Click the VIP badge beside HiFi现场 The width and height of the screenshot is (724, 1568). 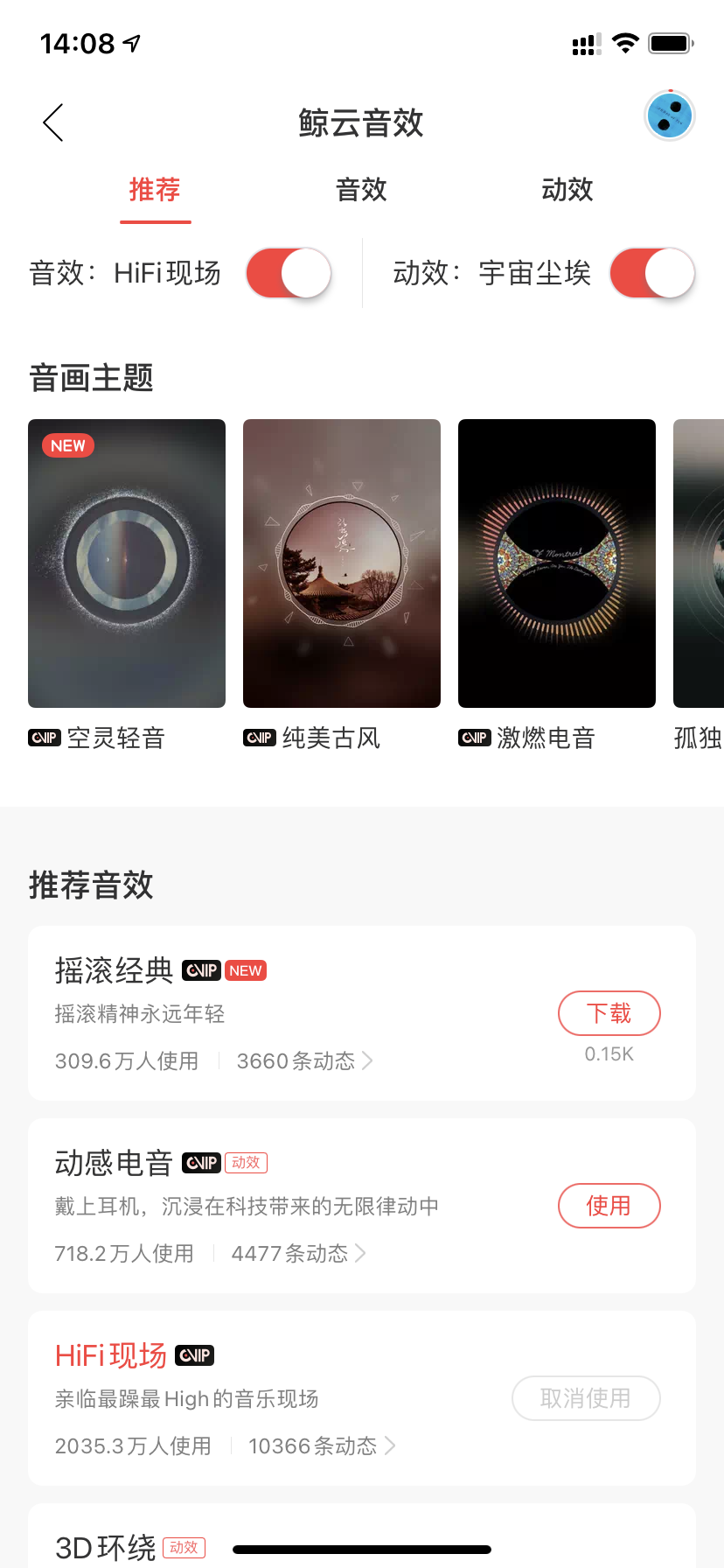(194, 1354)
